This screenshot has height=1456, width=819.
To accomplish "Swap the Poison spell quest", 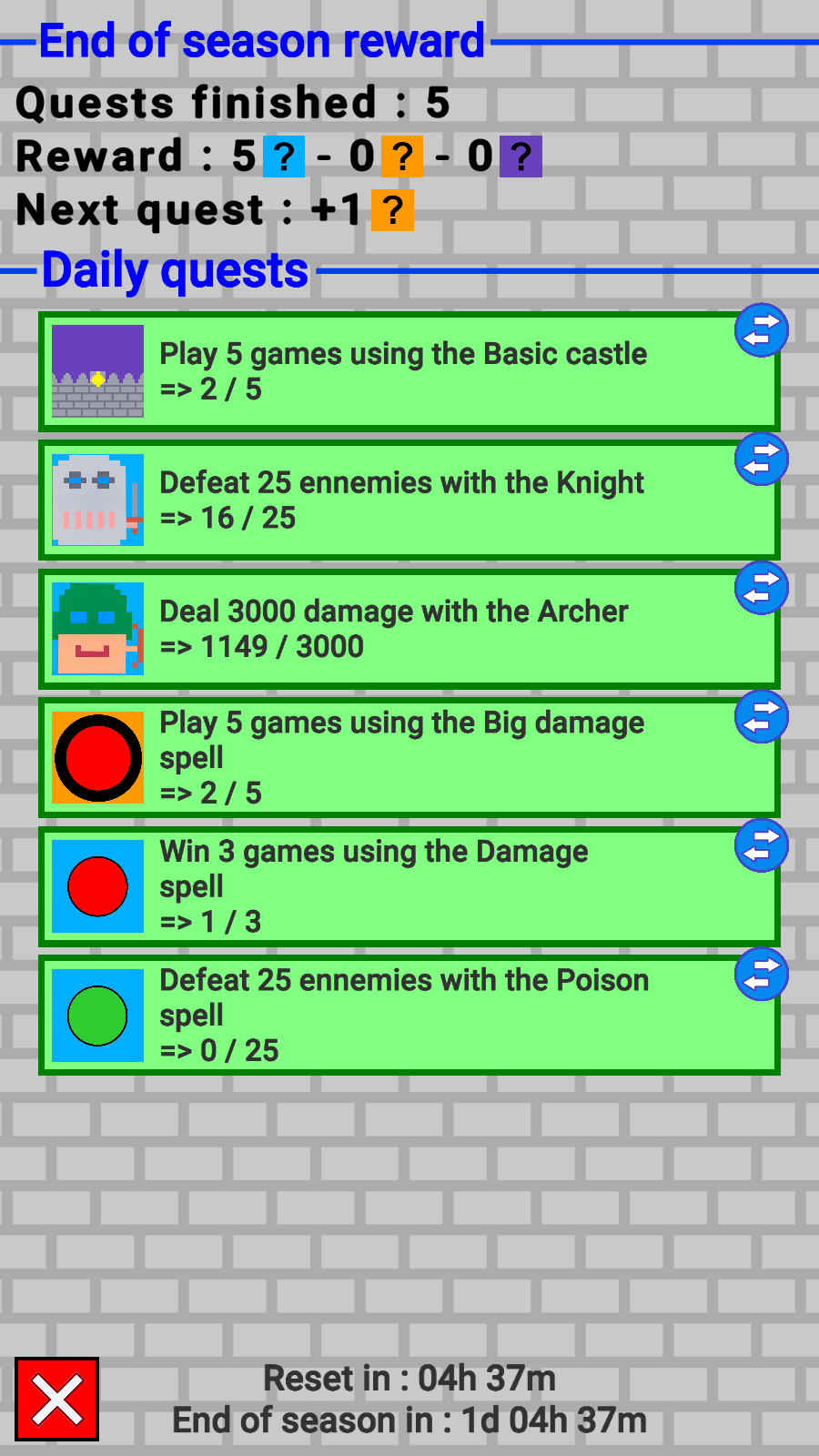I will click(761, 975).
